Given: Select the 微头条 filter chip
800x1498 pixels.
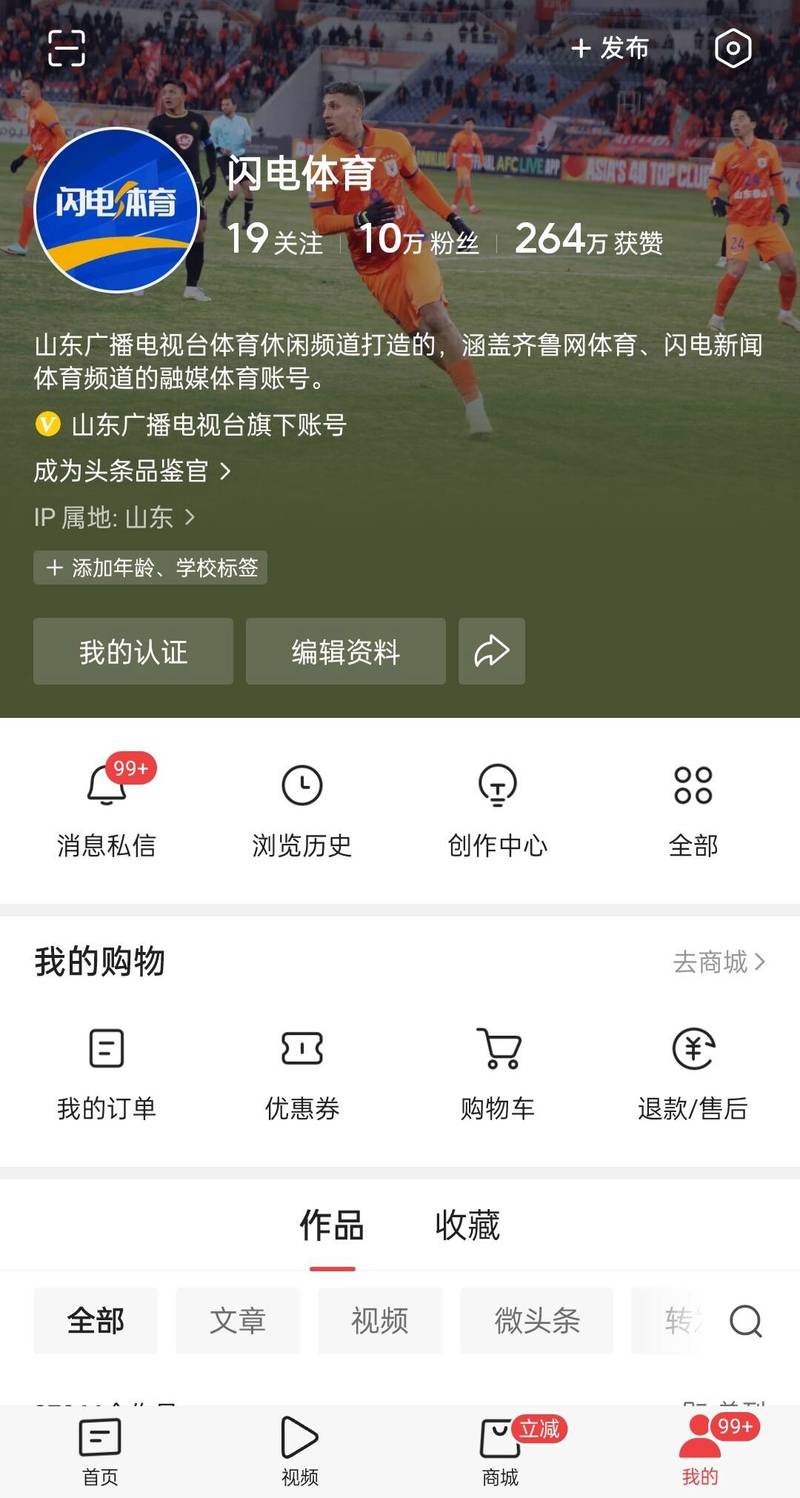Looking at the screenshot, I should pos(537,1321).
